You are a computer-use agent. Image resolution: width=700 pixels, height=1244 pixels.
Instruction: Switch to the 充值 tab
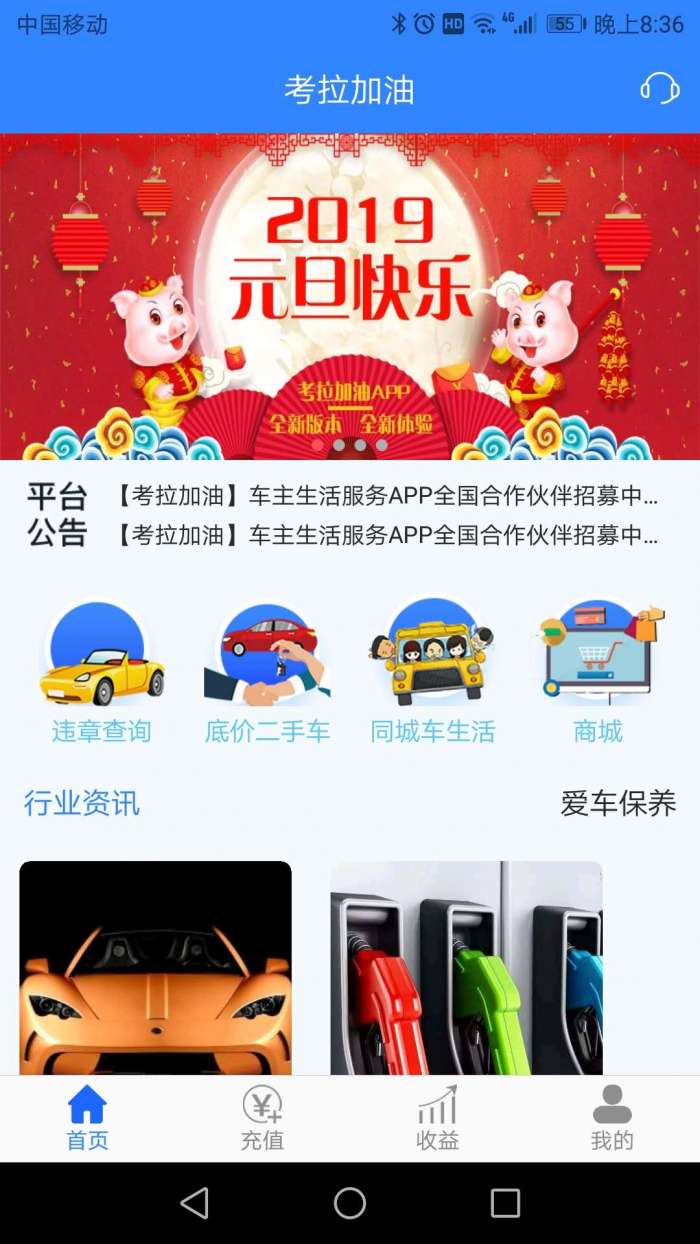coord(262,1119)
